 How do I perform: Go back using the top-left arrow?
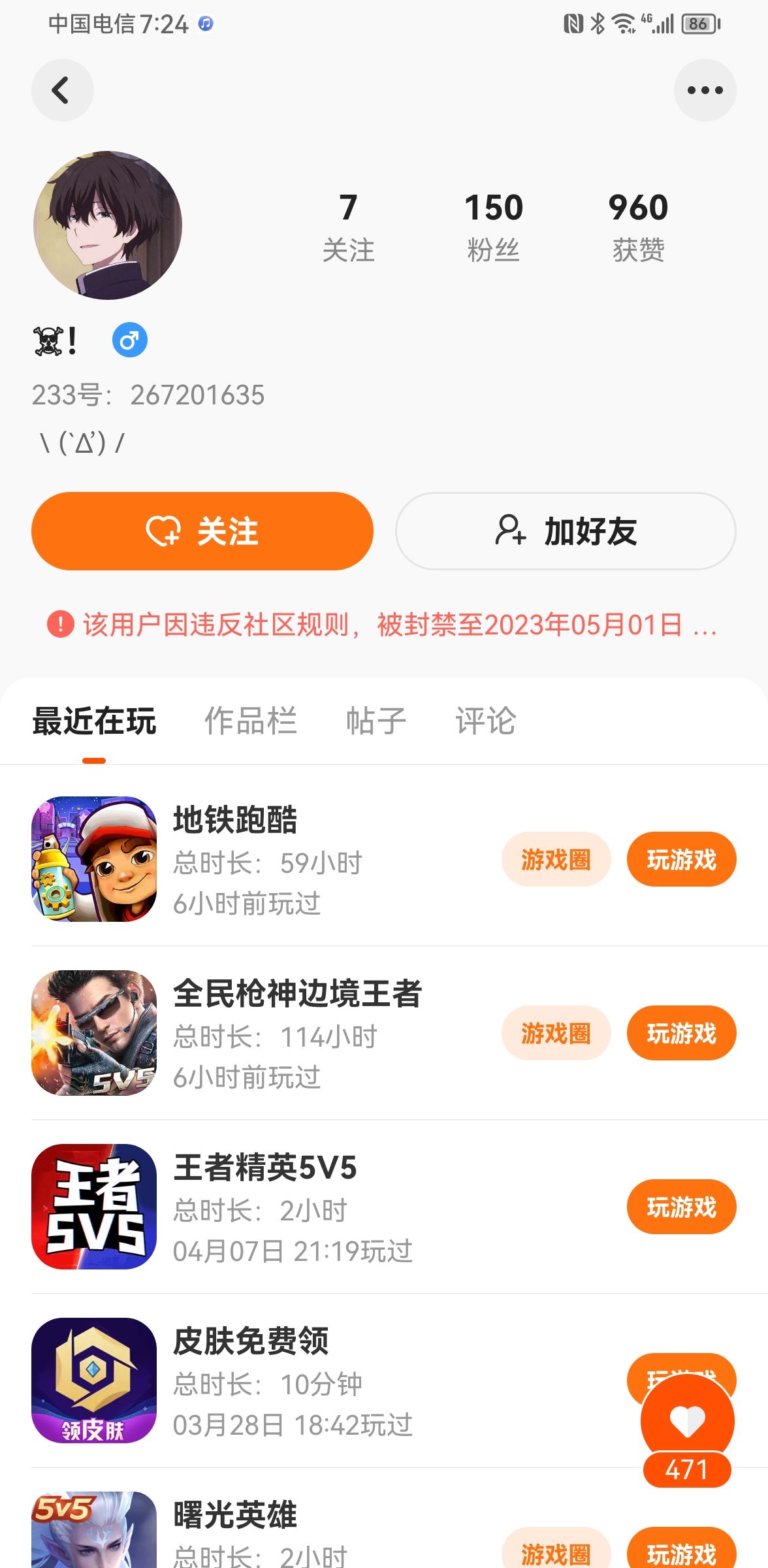click(x=62, y=90)
